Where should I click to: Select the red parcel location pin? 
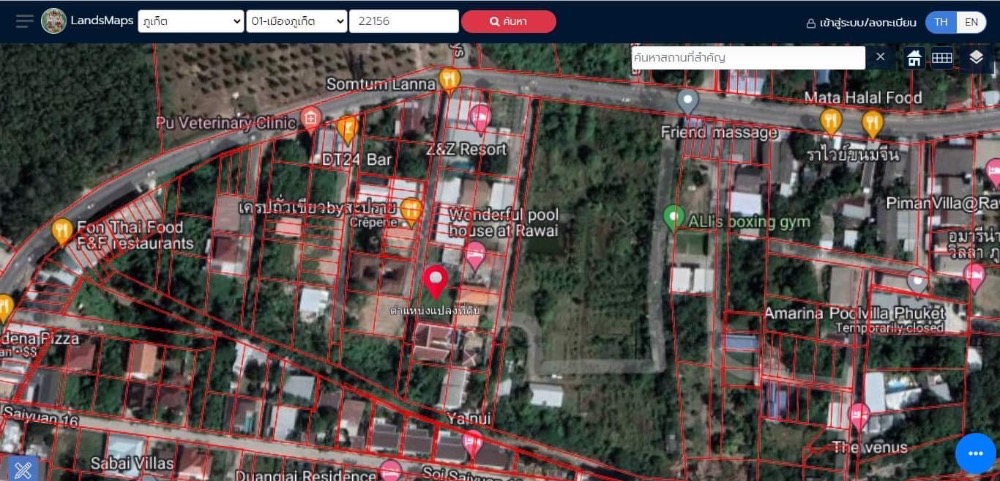(435, 281)
